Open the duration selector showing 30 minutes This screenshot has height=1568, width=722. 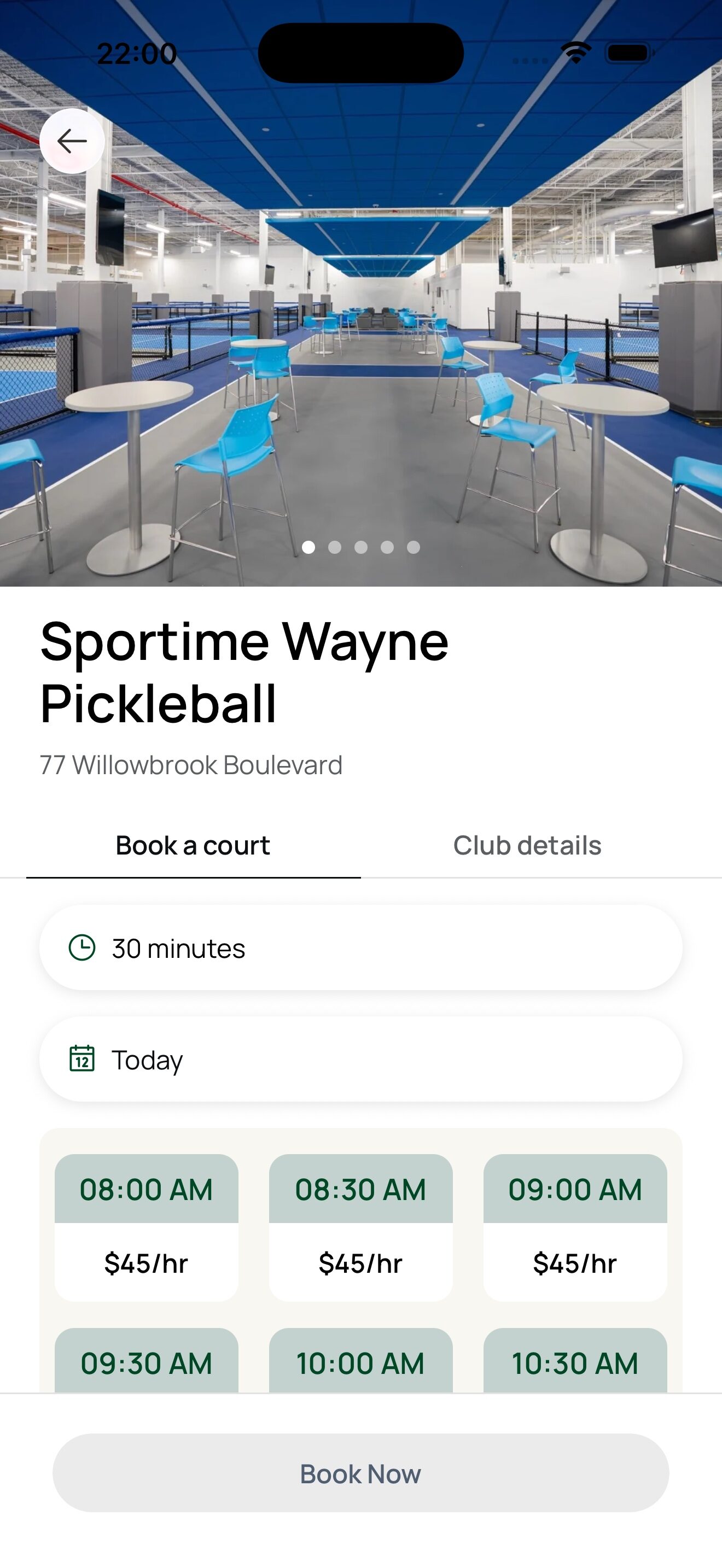click(x=360, y=947)
